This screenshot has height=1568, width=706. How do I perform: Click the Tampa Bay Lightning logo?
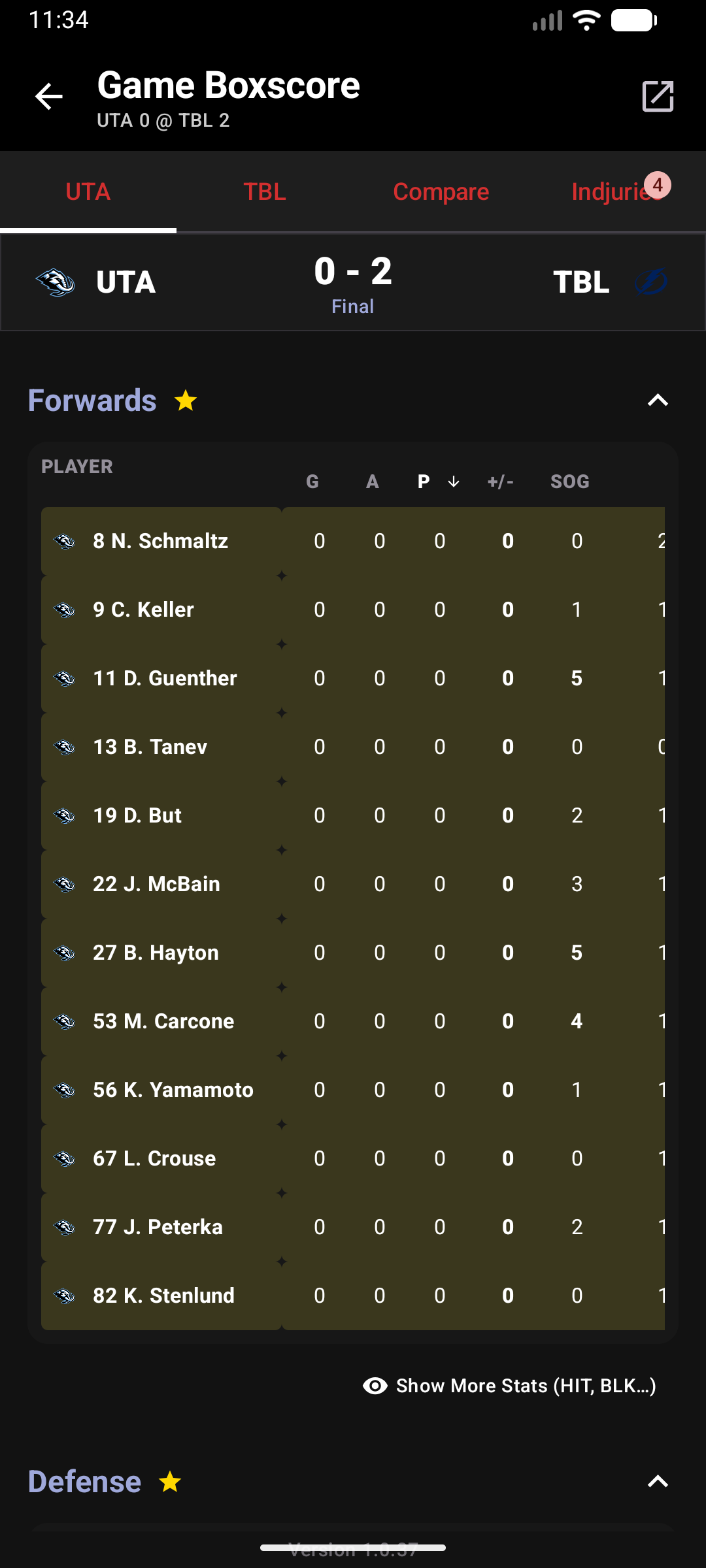[x=650, y=282]
